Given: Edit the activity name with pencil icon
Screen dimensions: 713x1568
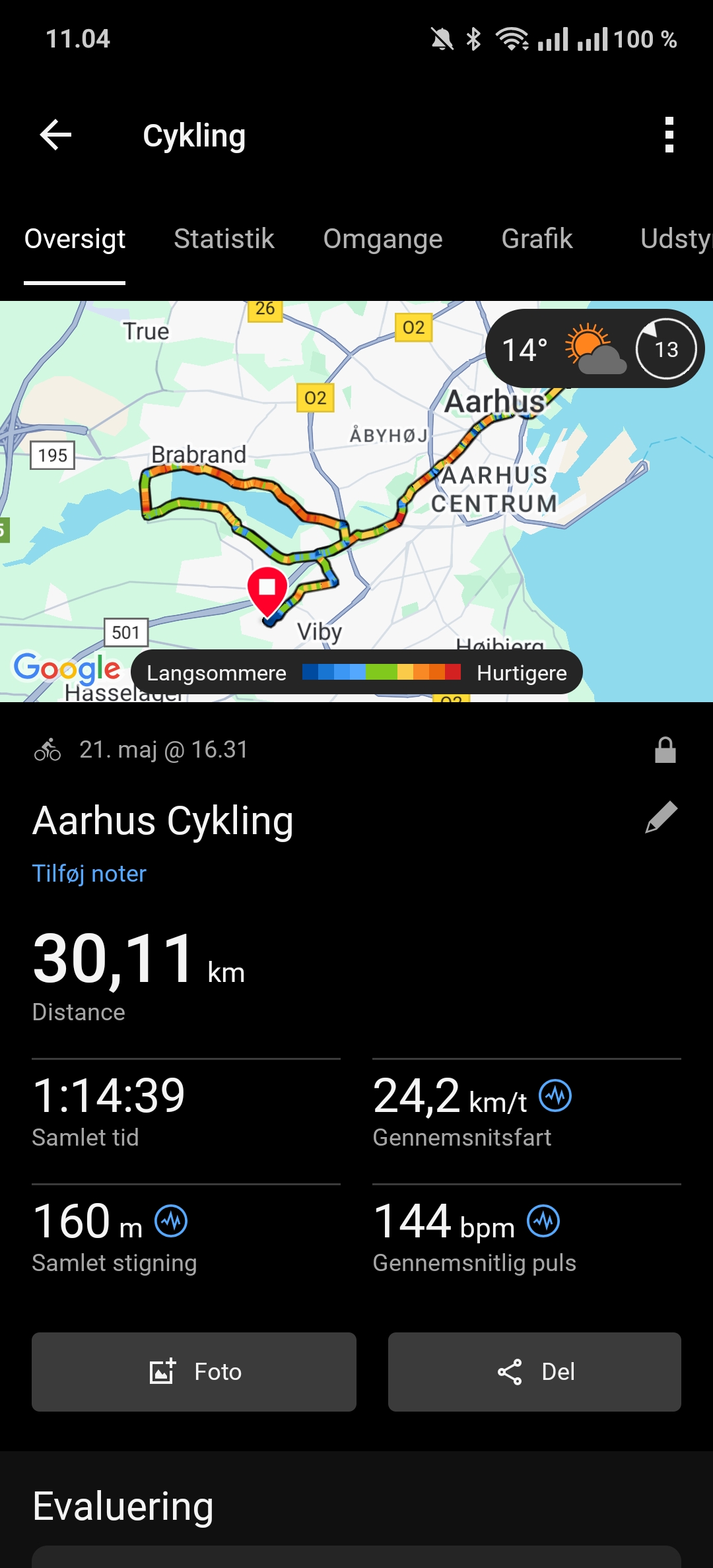Looking at the screenshot, I should [x=662, y=818].
